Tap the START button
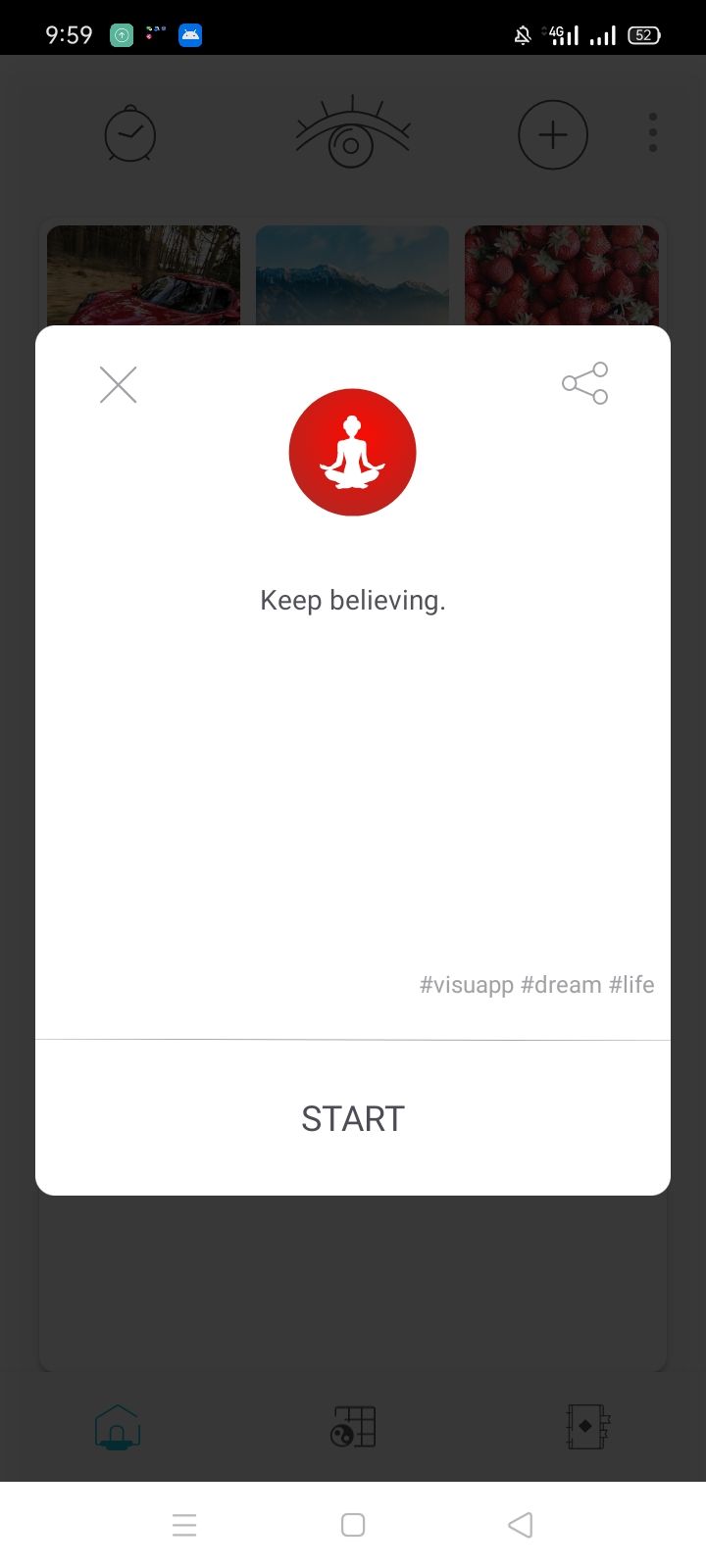This screenshot has height=1568, width=706. tap(353, 1118)
